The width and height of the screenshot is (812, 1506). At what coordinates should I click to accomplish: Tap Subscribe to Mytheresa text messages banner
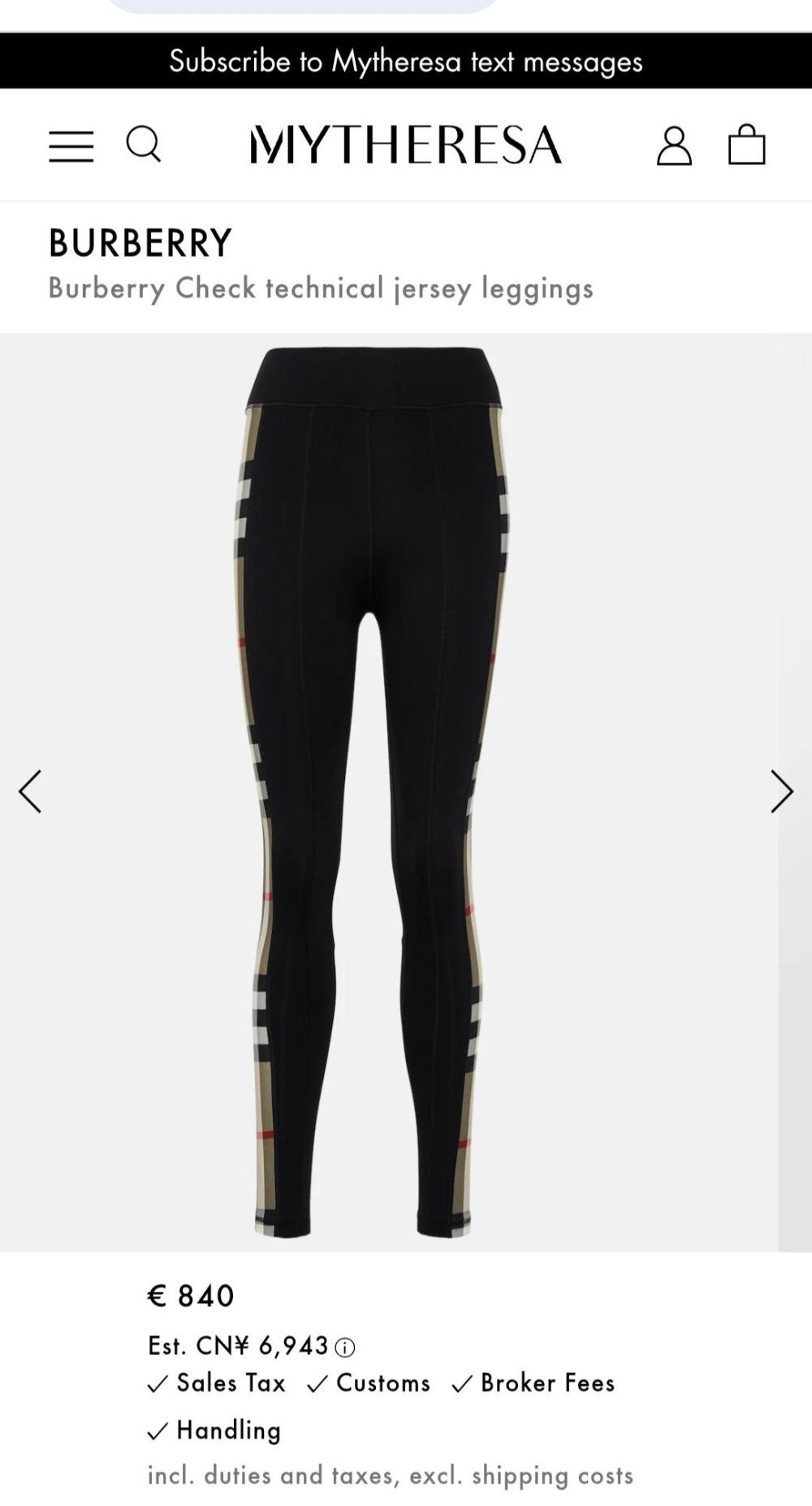(406, 62)
